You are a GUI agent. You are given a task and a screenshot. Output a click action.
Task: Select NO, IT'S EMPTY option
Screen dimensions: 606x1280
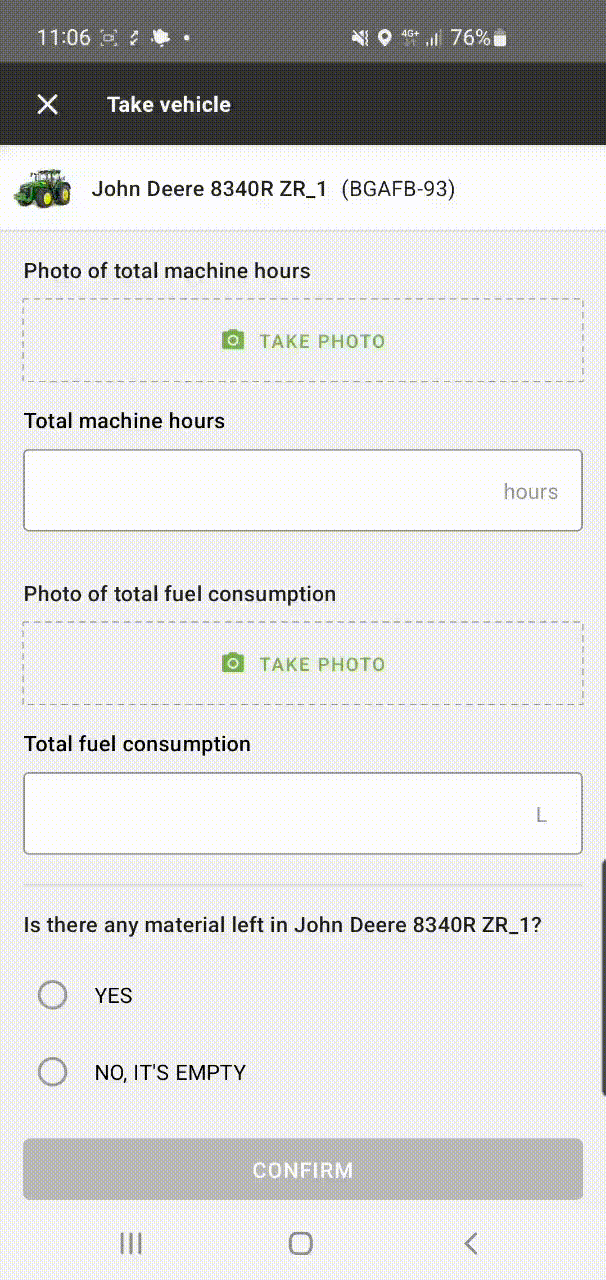click(x=52, y=1072)
